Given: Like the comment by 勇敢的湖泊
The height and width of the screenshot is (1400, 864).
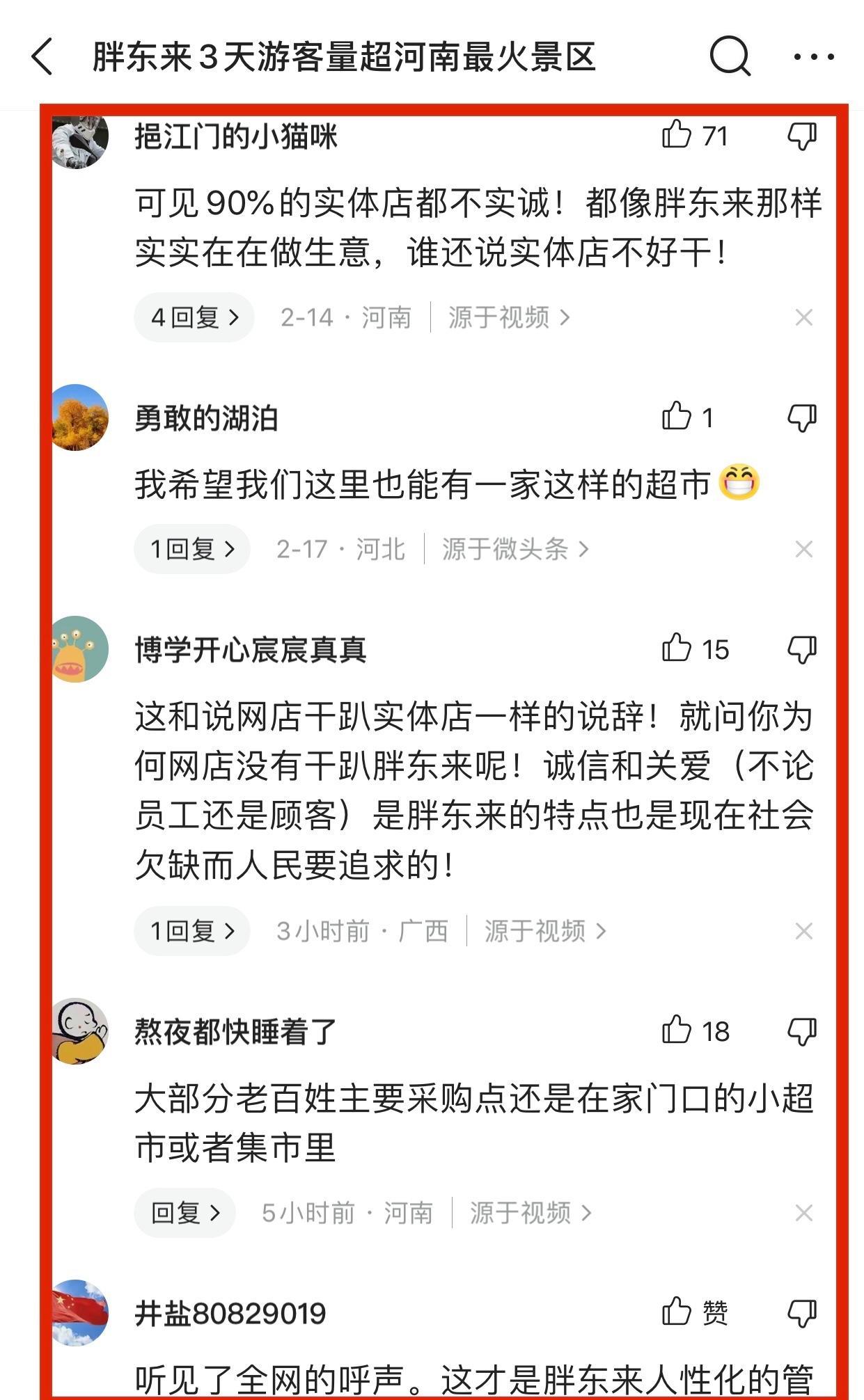Looking at the screenshot, I should (x=677, y=417).
